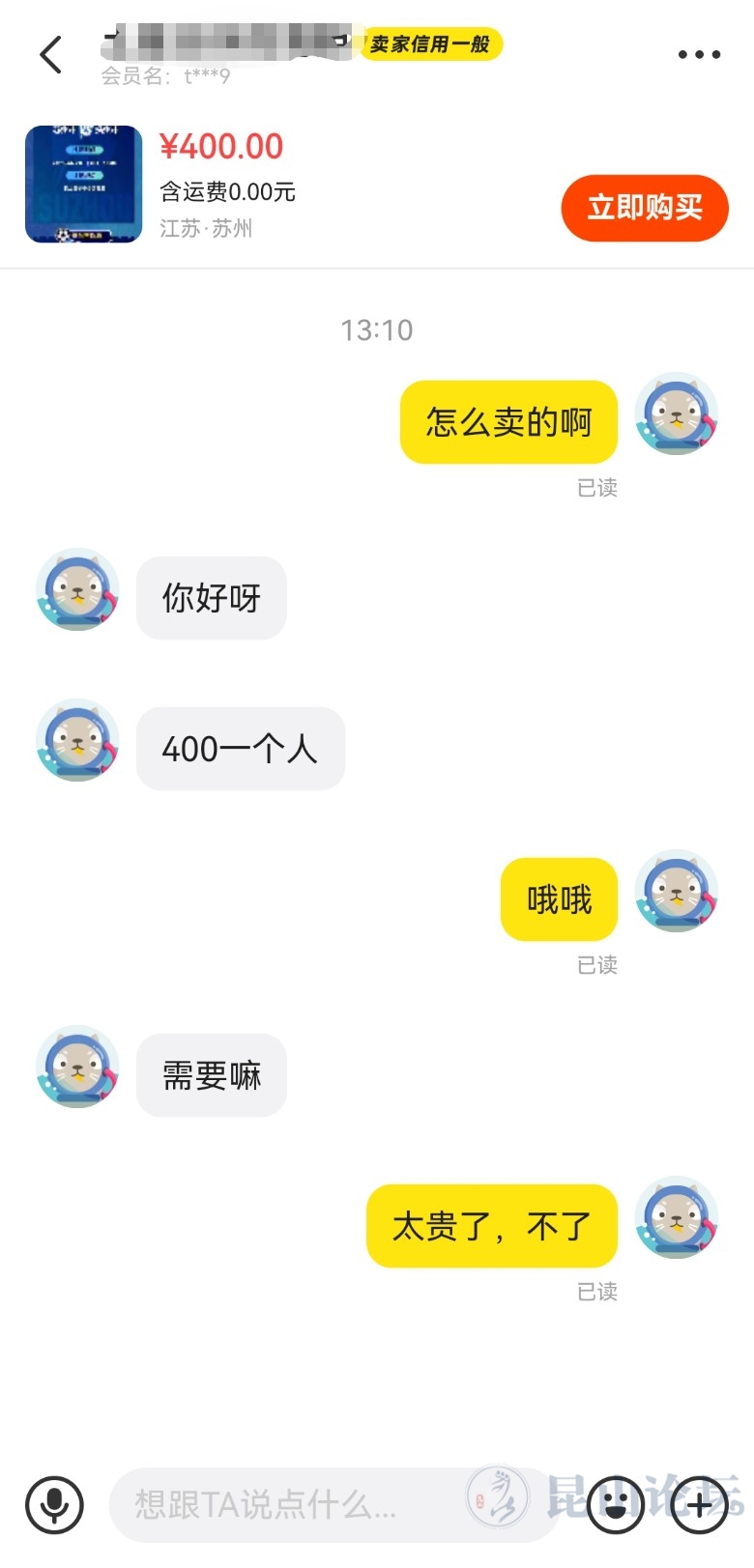Open the emoji picker

pyautogui.click(x=616, y=1504)
